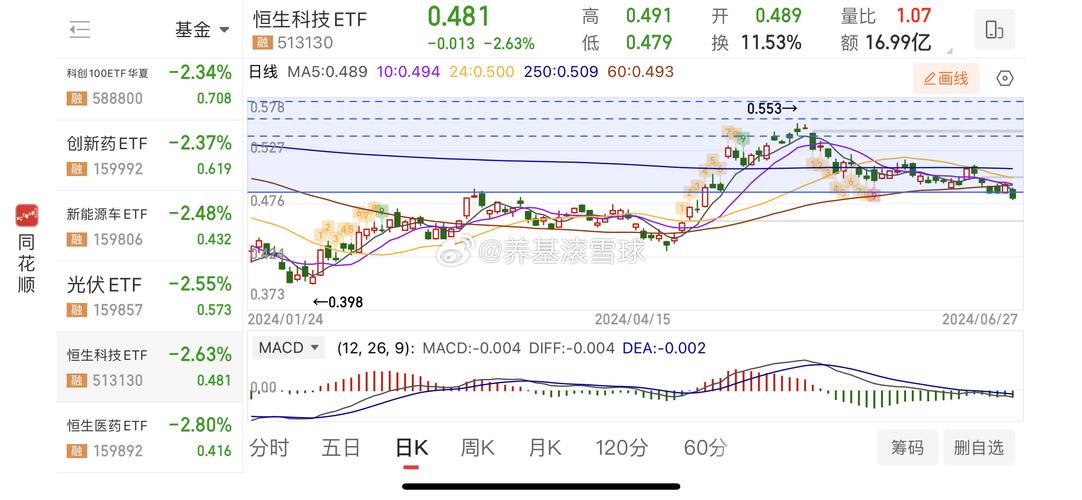
Task: Open 创新药ETF quote
Action: point(148,155)
